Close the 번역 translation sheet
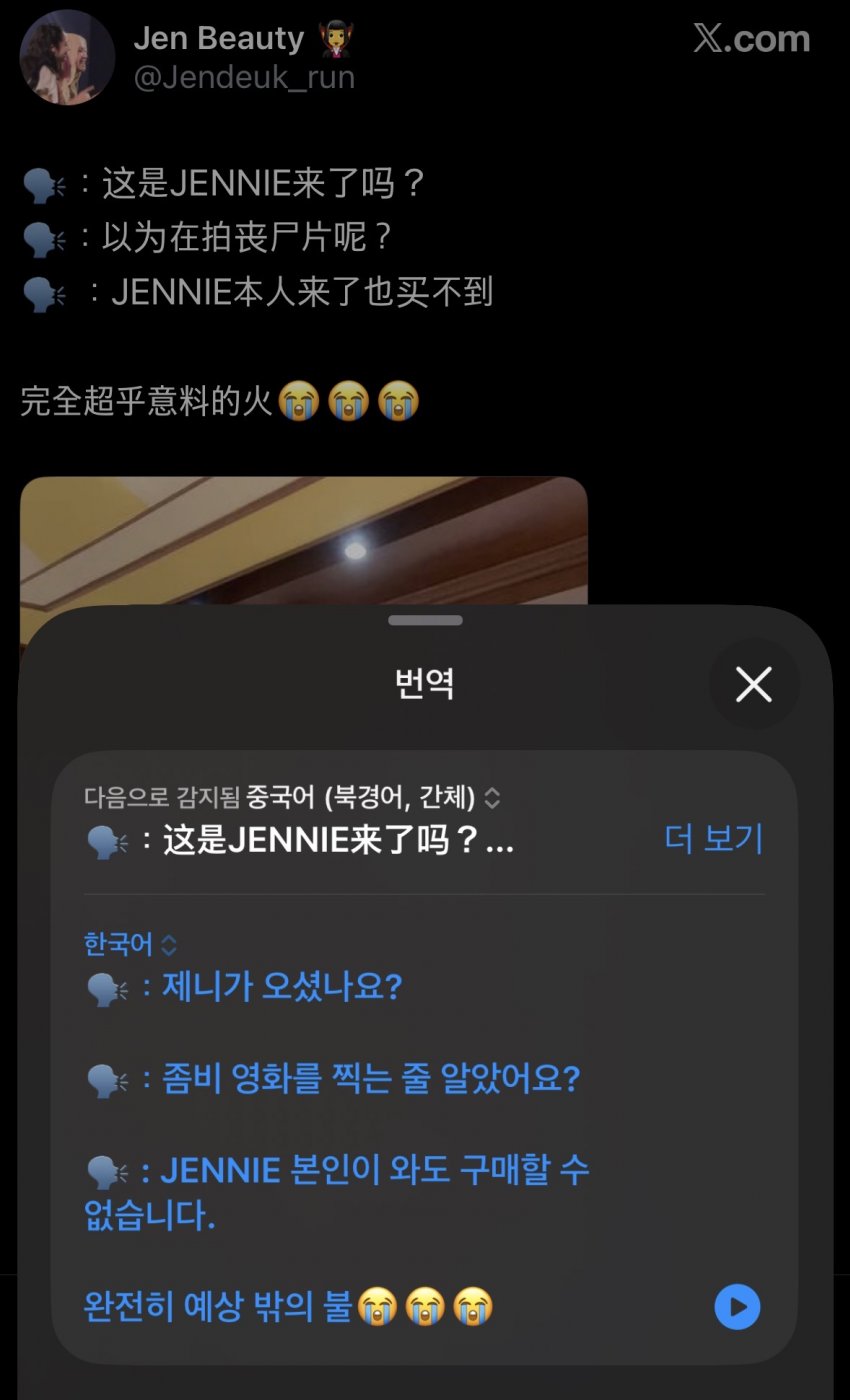The image size is (850, 1400). tap(754, 685)
